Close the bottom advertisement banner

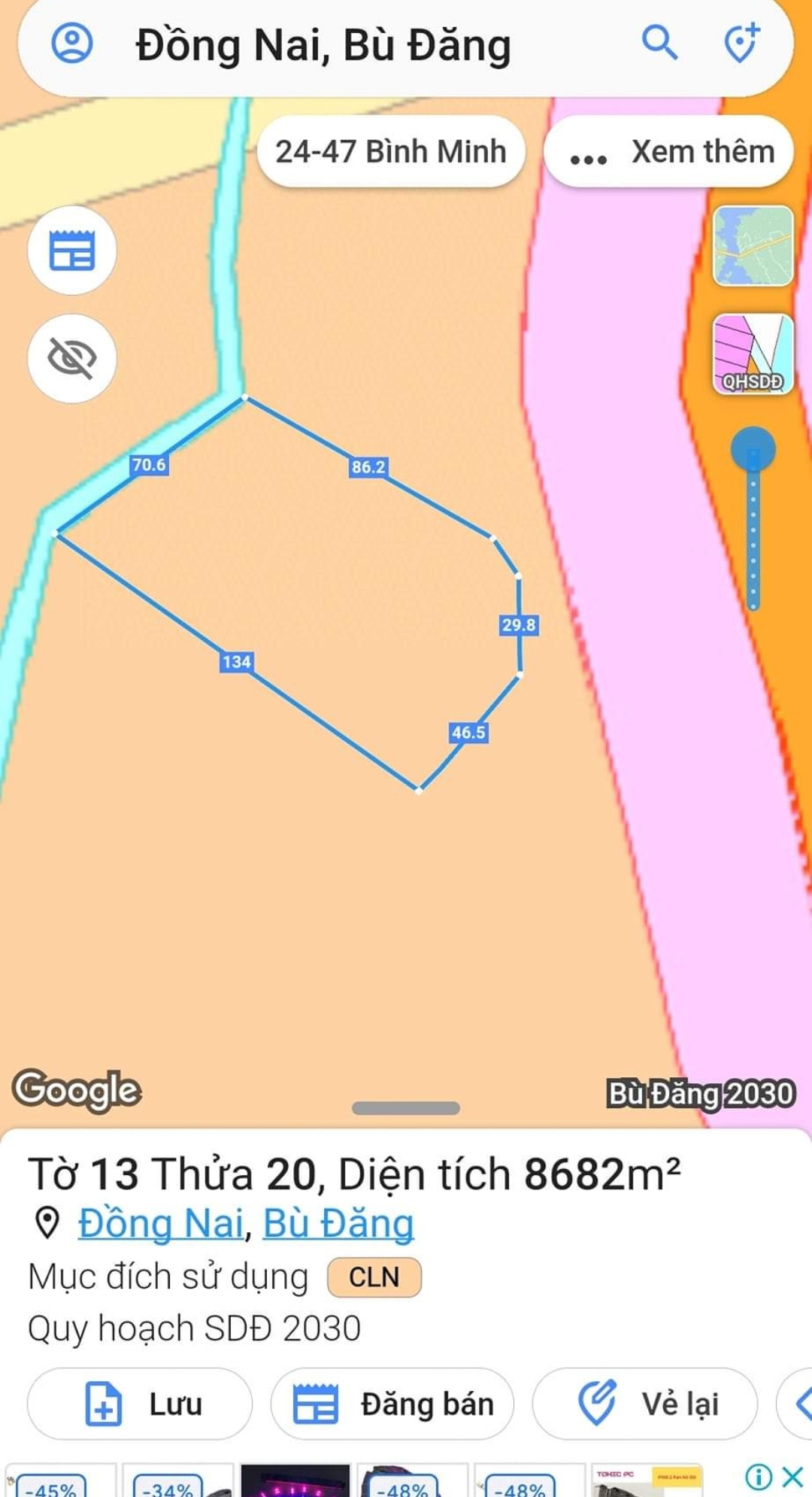coord(792,1477)
